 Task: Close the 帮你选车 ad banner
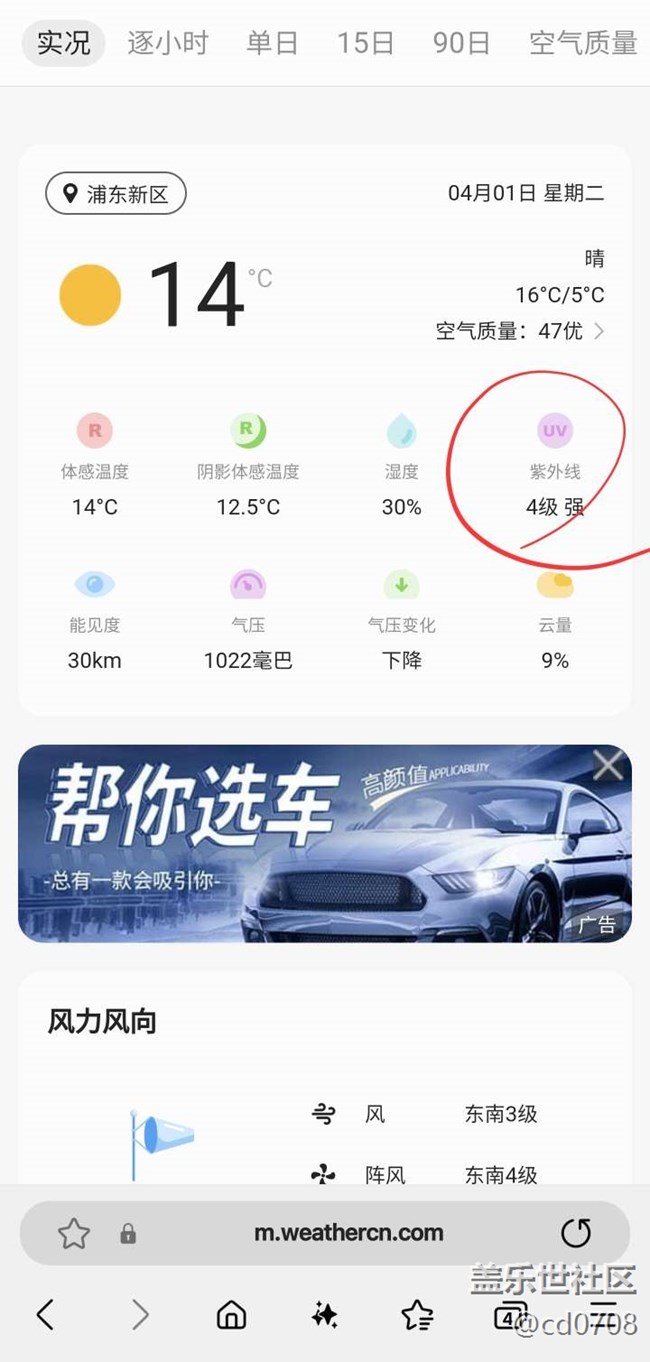click(x=608, y=767)
